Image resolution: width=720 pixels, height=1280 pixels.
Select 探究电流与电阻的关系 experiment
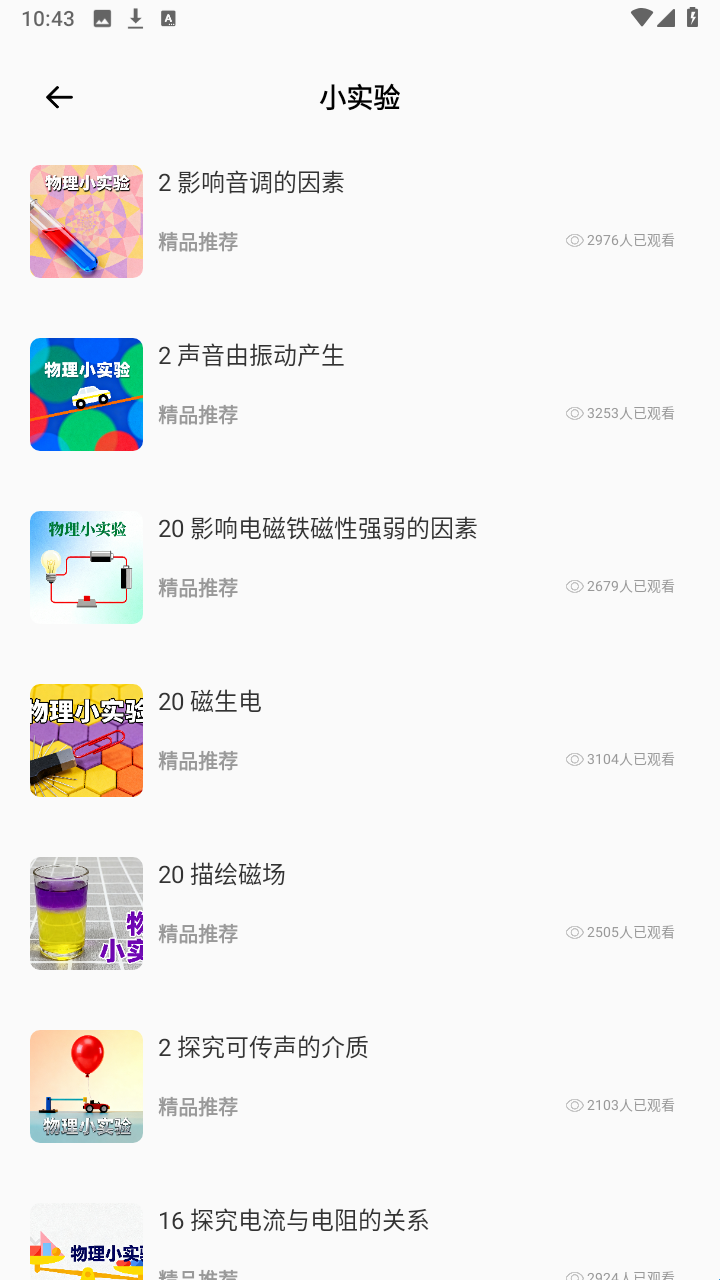[x=293, y=1221]
